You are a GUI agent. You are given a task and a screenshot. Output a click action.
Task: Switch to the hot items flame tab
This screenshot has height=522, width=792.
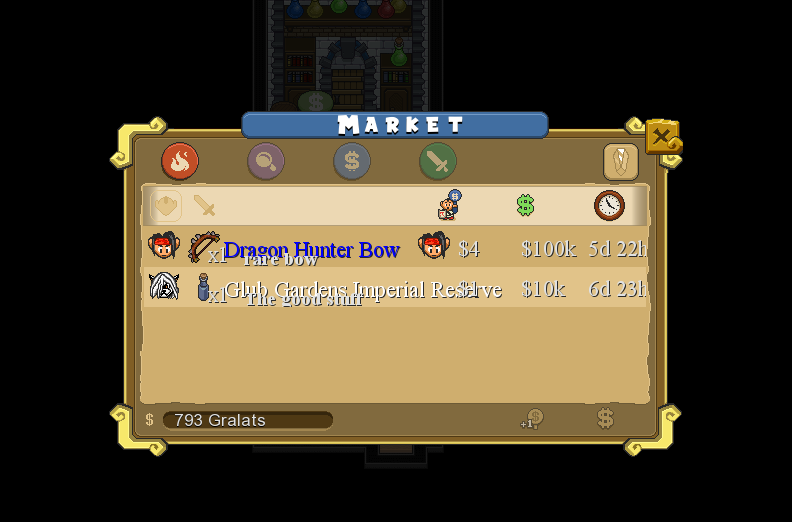(180, 161)
